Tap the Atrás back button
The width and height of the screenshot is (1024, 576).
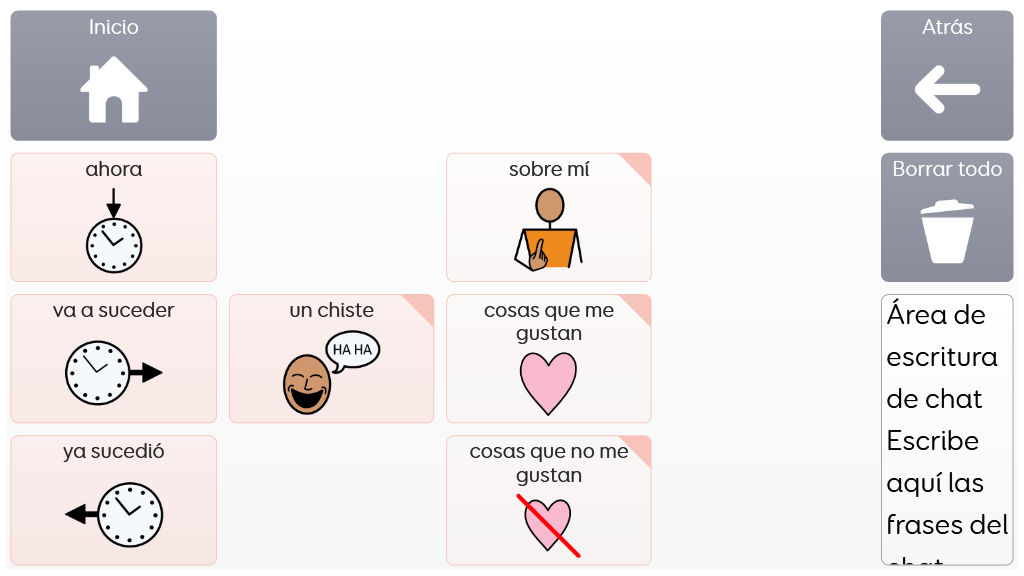coord(946,75)
